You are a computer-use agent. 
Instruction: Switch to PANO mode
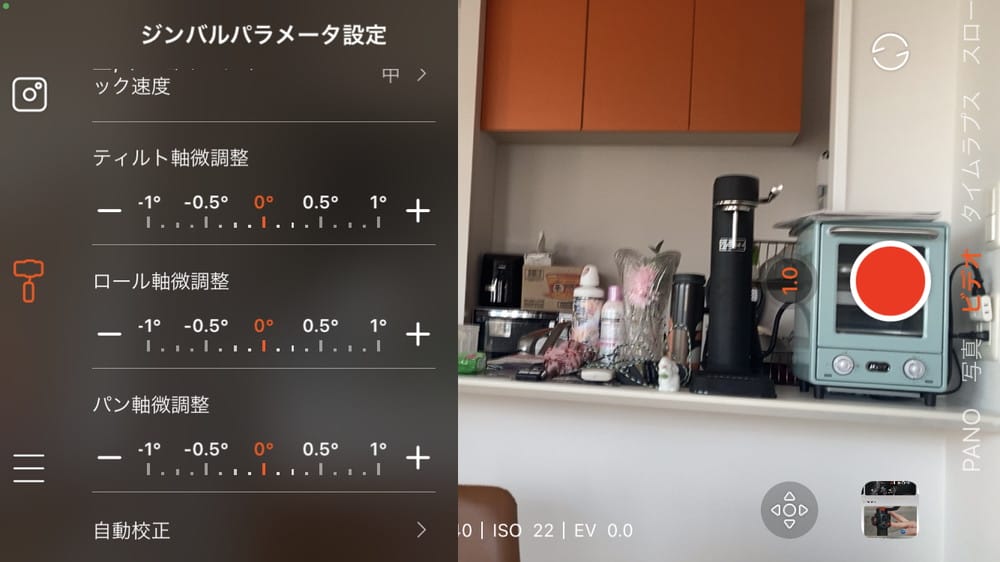[x=971, y=440]
